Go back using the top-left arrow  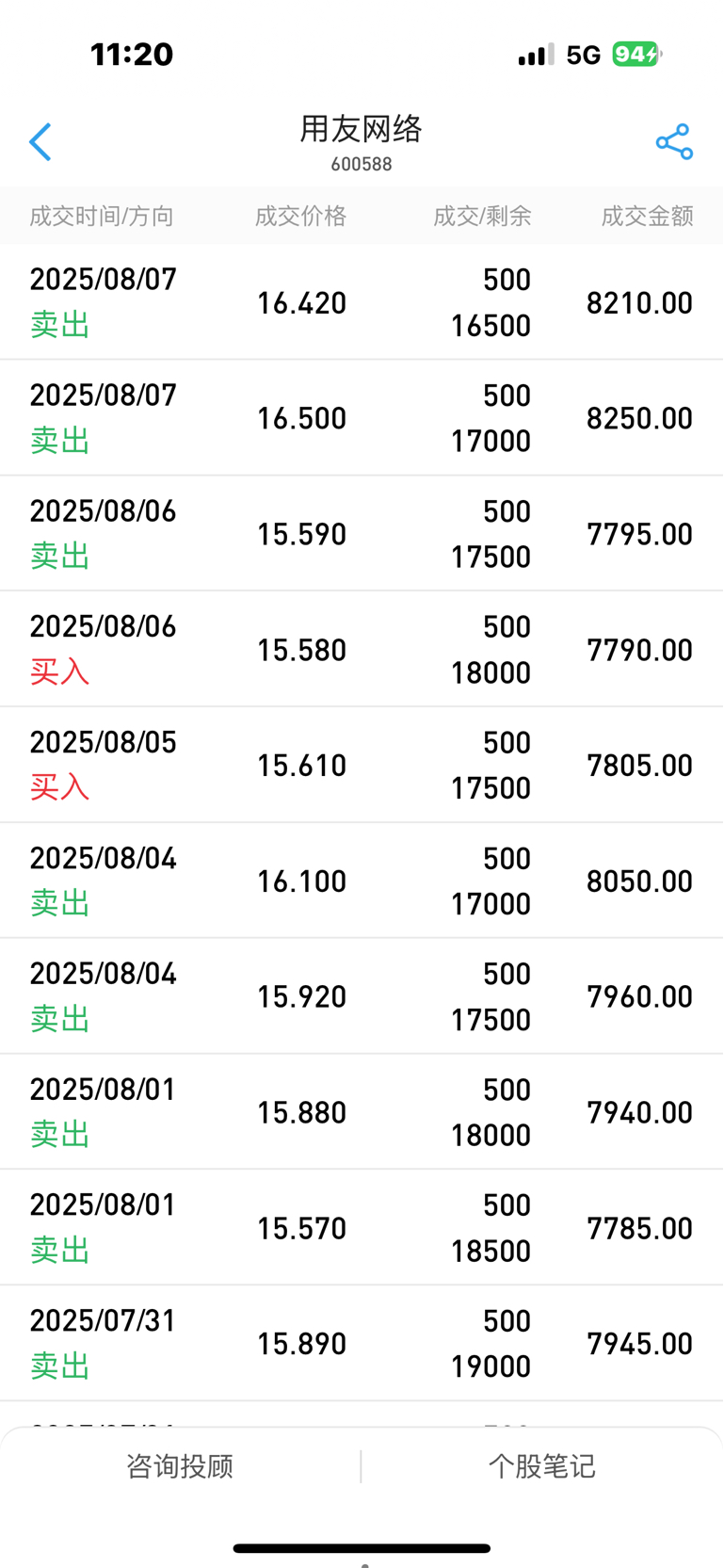click(x=40, y=142)
